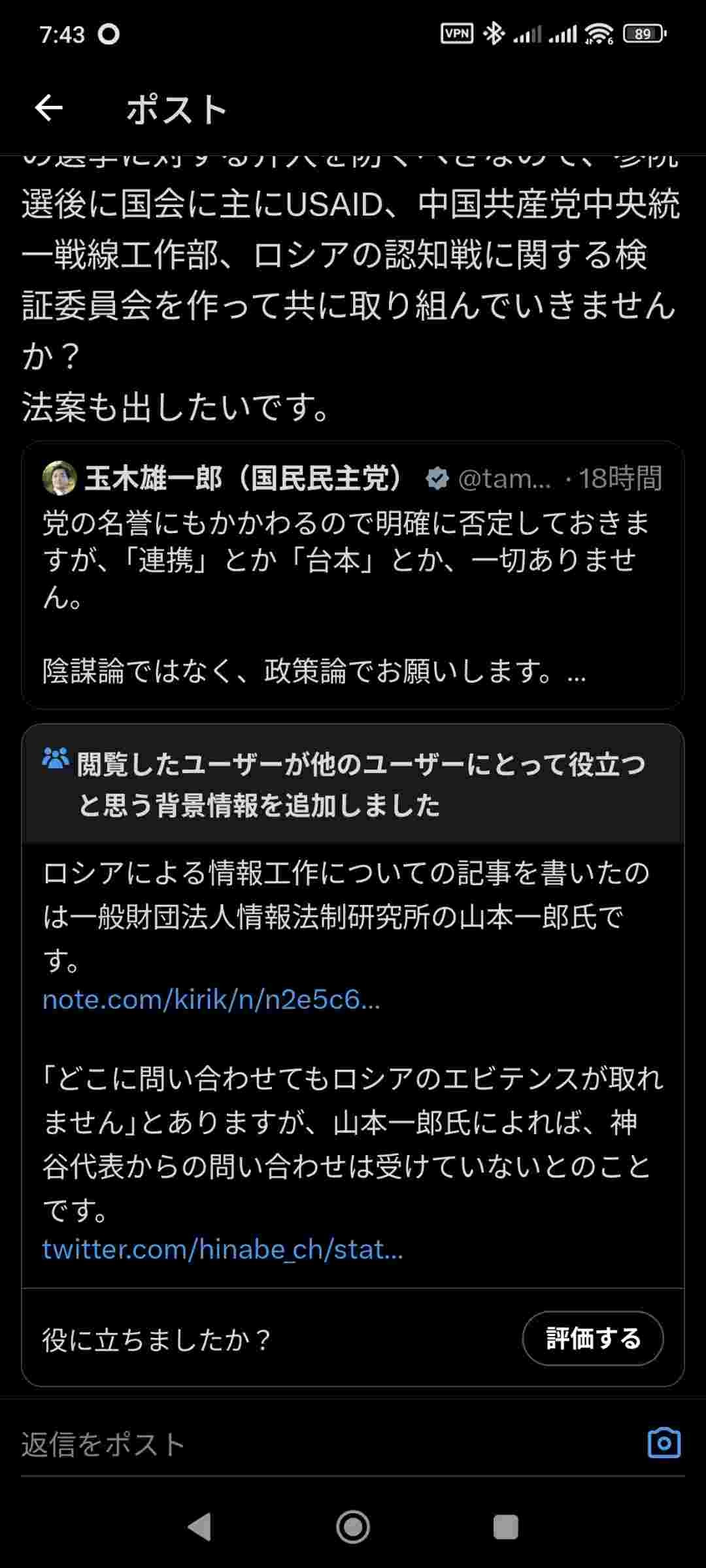Focus the 返信をポスト reply field
Image resolution: width=706 pixels, height=1568 pixels.
314,1445
